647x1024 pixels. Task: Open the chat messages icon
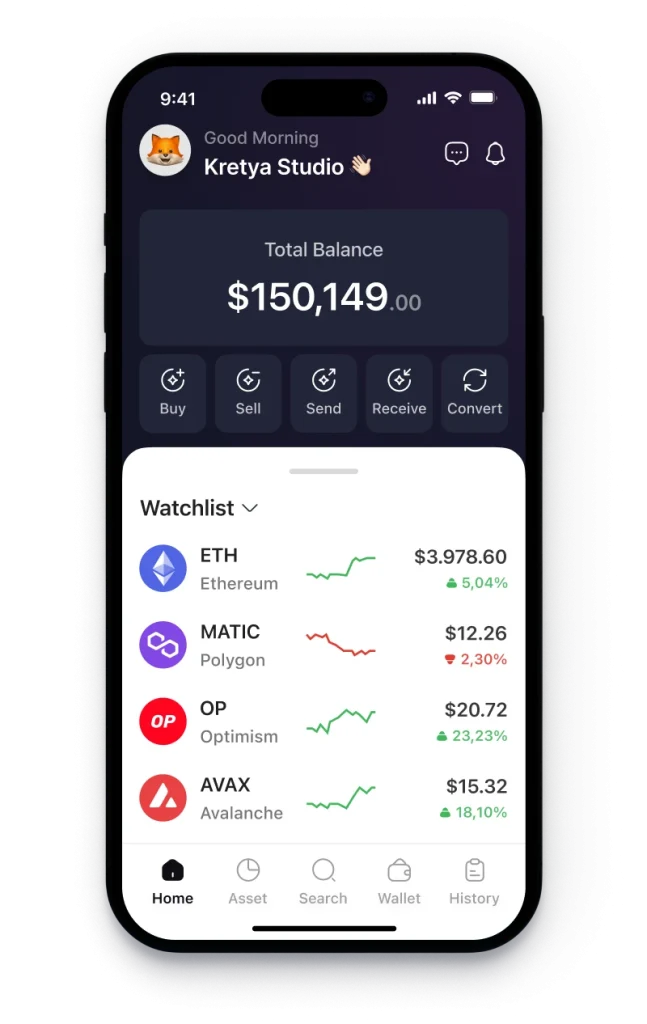coord(456,153)
